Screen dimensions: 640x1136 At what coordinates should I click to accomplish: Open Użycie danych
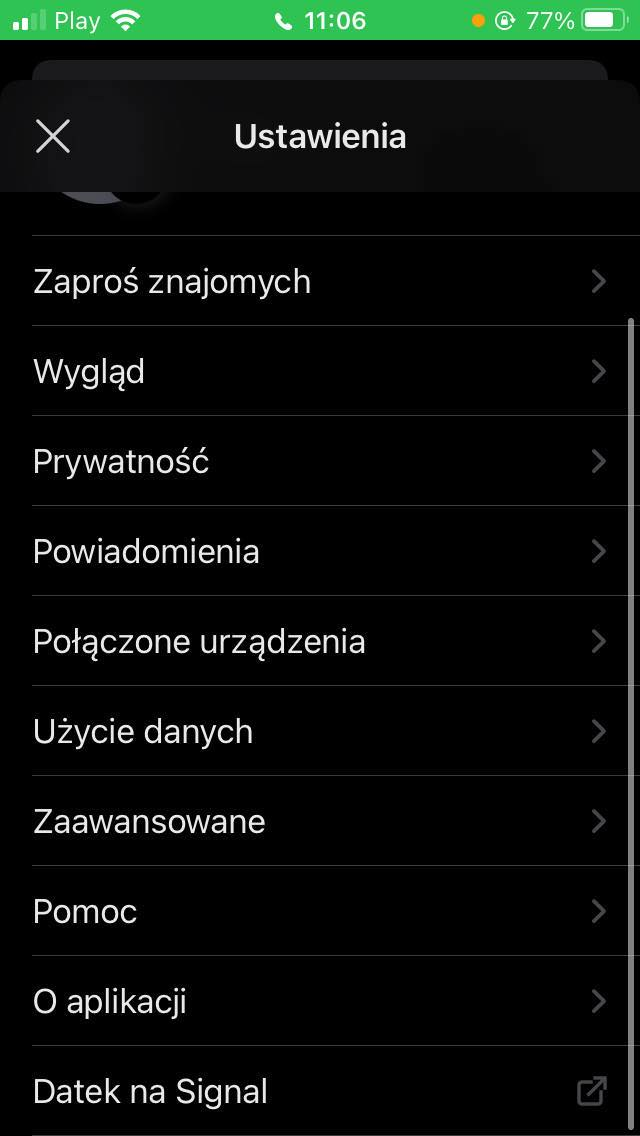pyautogui.click(x=320, y=731)
